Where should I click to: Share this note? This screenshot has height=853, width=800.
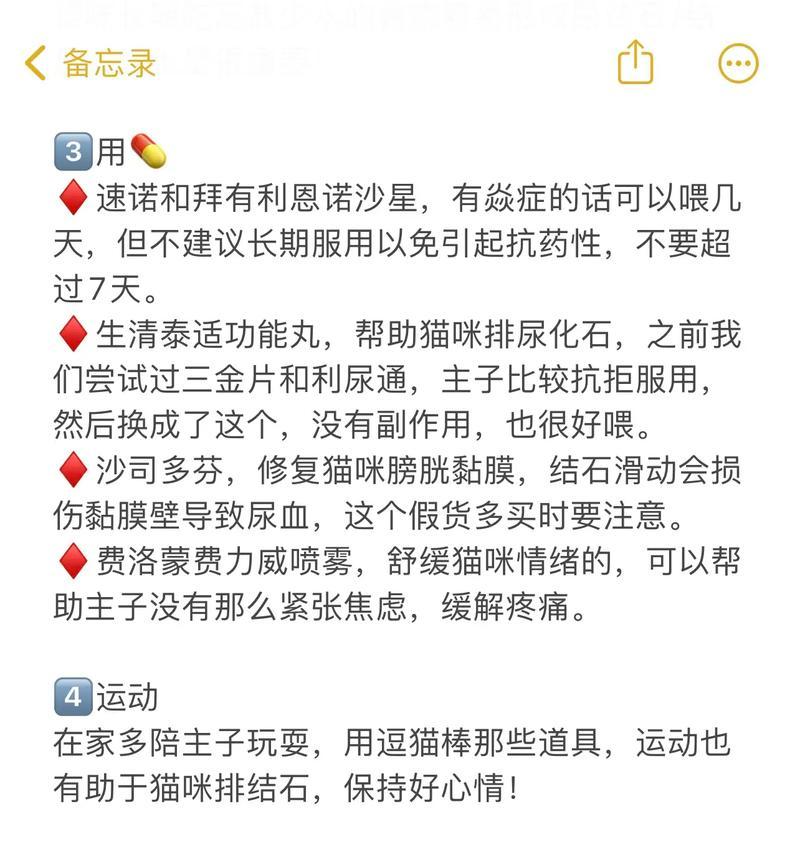tap(635, 62)
